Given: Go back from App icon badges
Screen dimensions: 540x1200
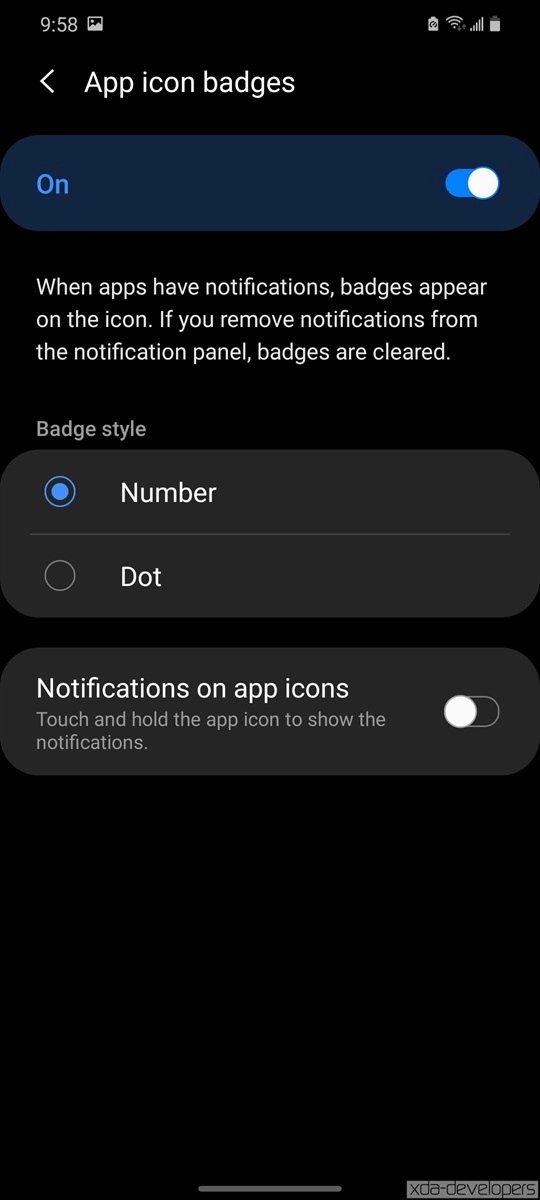Looking at the screenshot, I should (x=47, y=82).
